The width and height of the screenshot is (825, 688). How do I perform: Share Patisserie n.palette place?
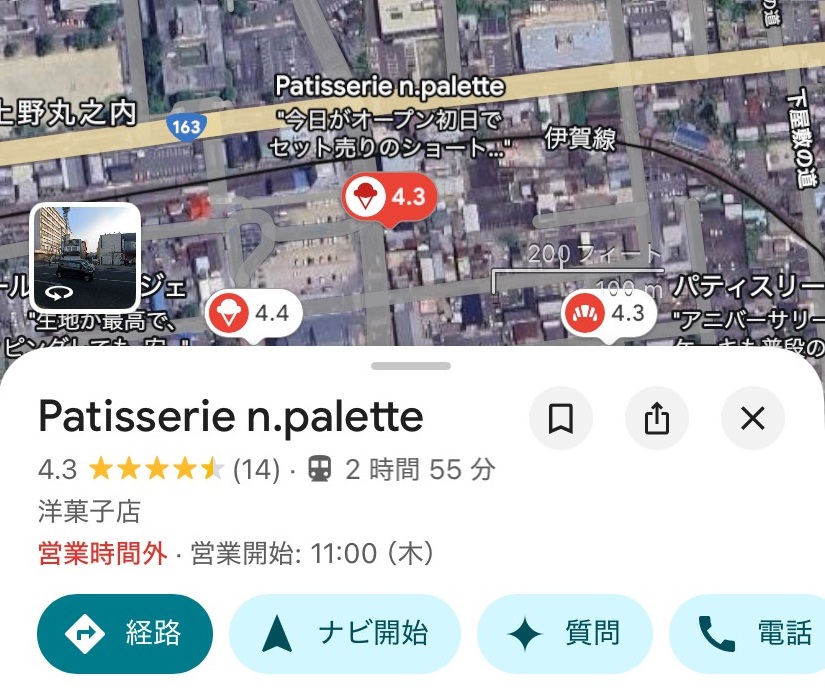tap(657, 418)
